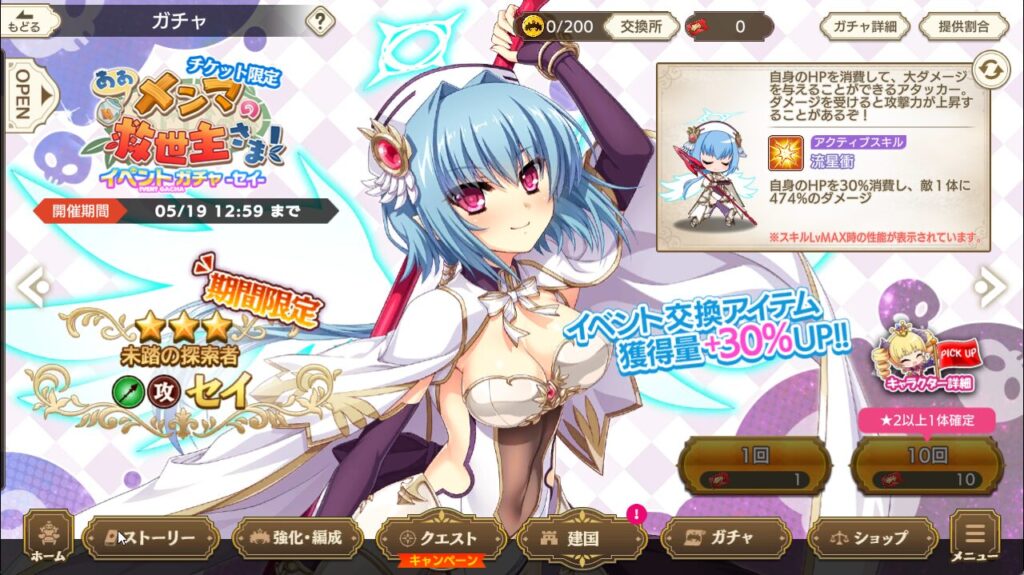
Task: Pull the gacha 1回 once
Action: coord(755,465)
